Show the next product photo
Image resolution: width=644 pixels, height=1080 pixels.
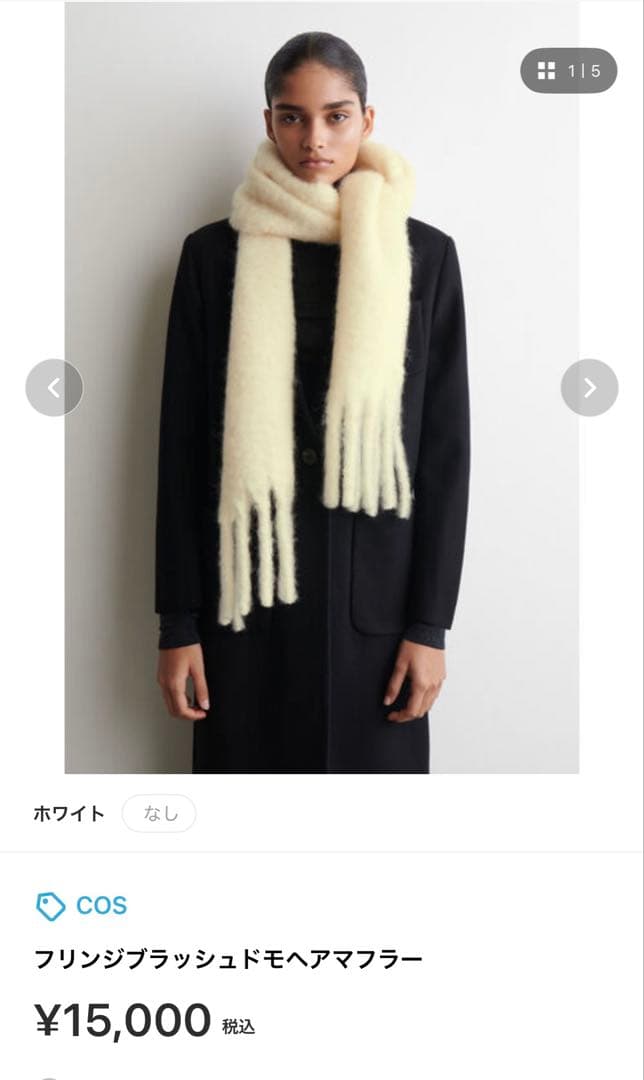[x=589, y=388]
